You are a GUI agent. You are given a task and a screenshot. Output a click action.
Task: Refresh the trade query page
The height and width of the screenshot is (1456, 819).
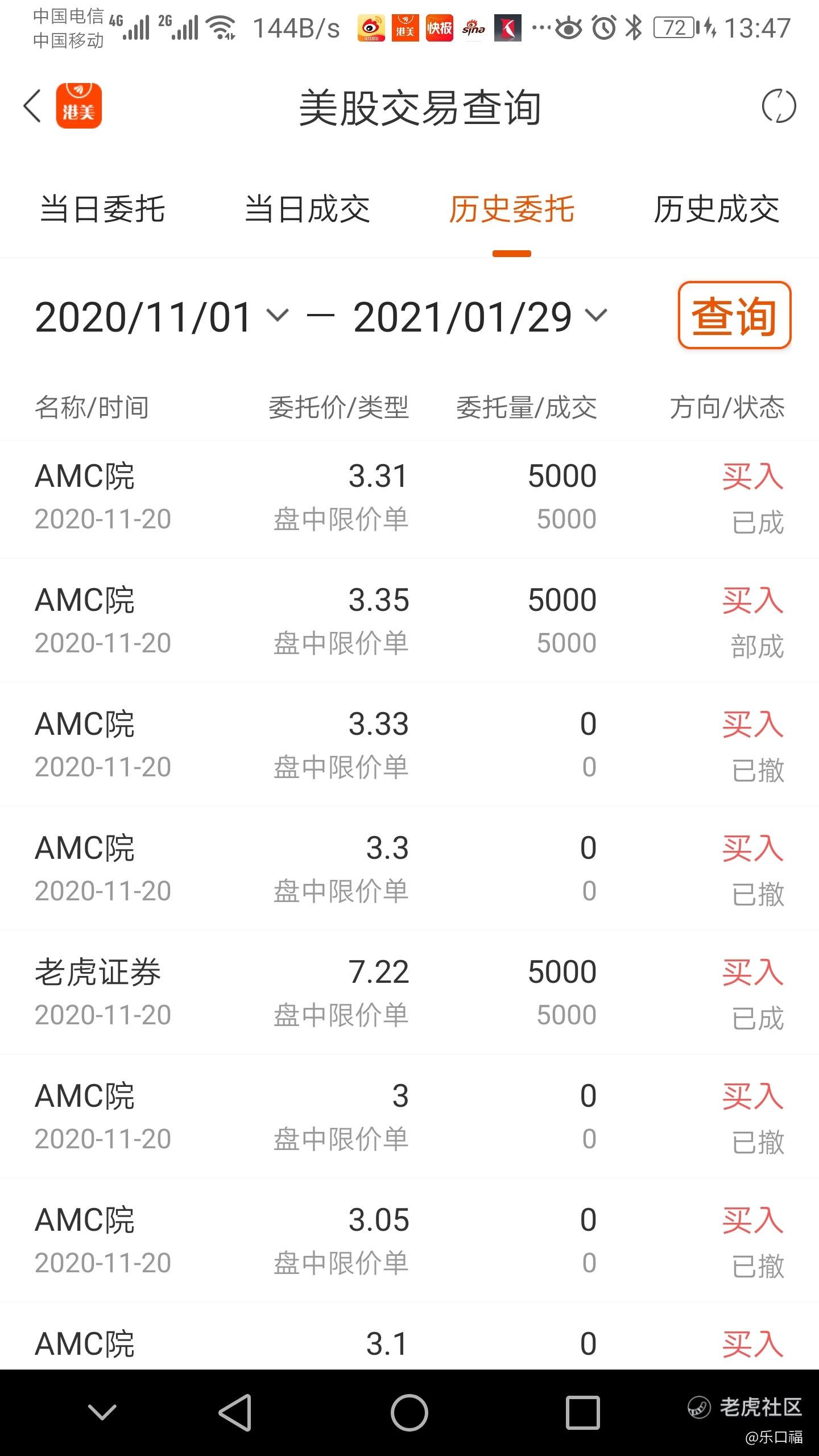(778, 106)
